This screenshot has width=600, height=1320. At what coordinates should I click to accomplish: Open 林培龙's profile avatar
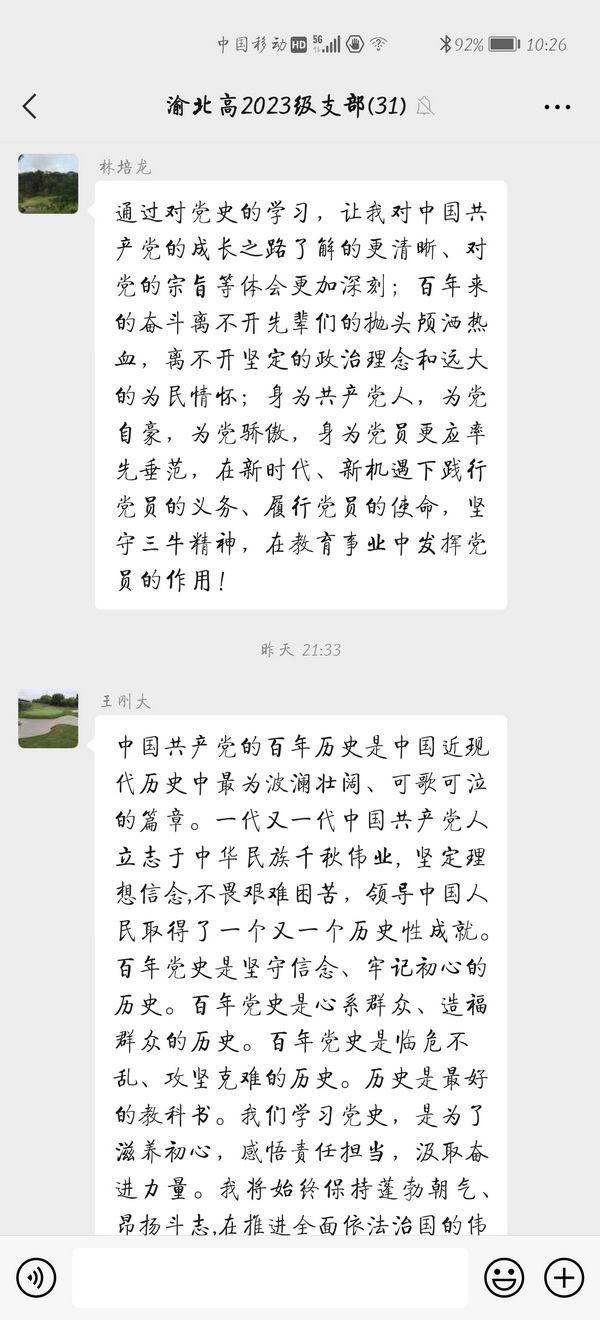click(48, 183)
